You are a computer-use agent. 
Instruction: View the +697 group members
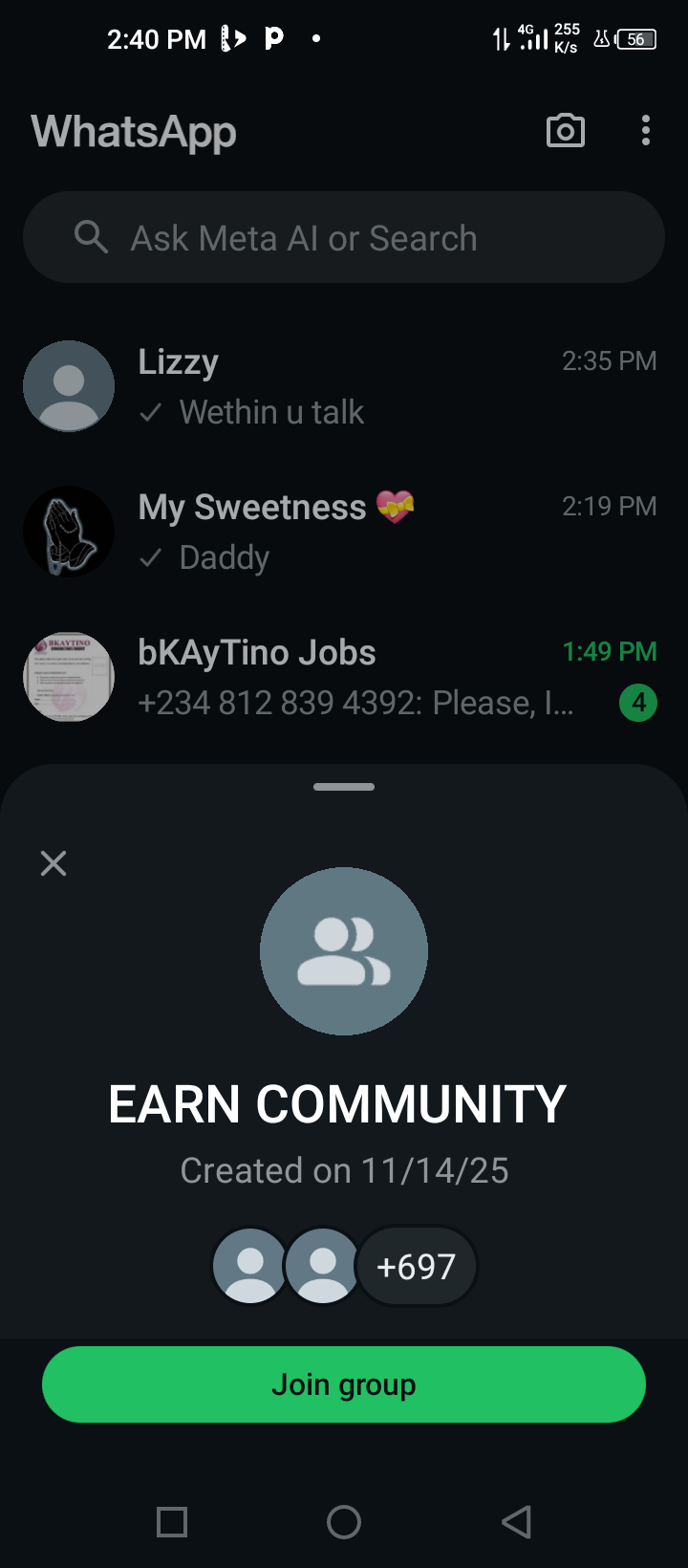416,1267
